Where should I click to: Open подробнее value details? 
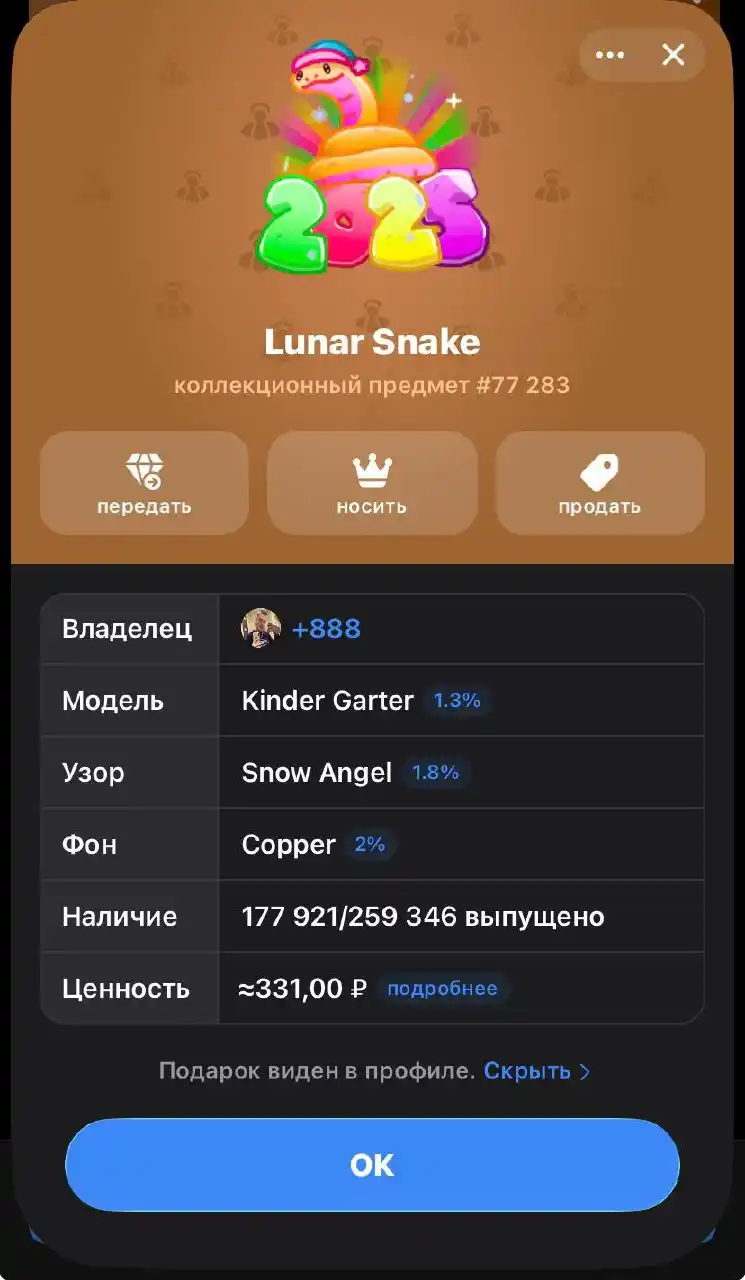pyautogui.click(x=442, y=989)
